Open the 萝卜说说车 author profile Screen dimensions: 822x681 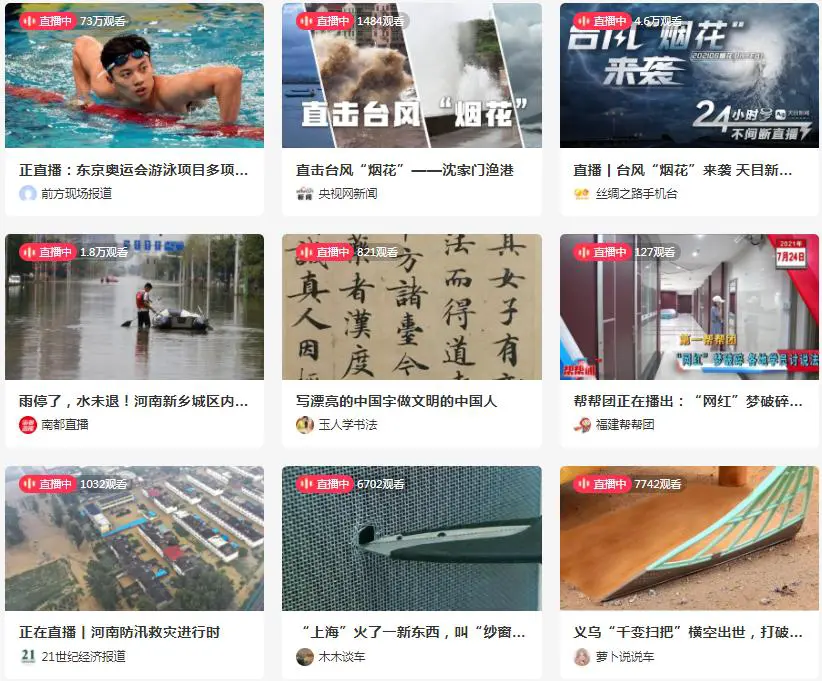(x=625, y=657)
